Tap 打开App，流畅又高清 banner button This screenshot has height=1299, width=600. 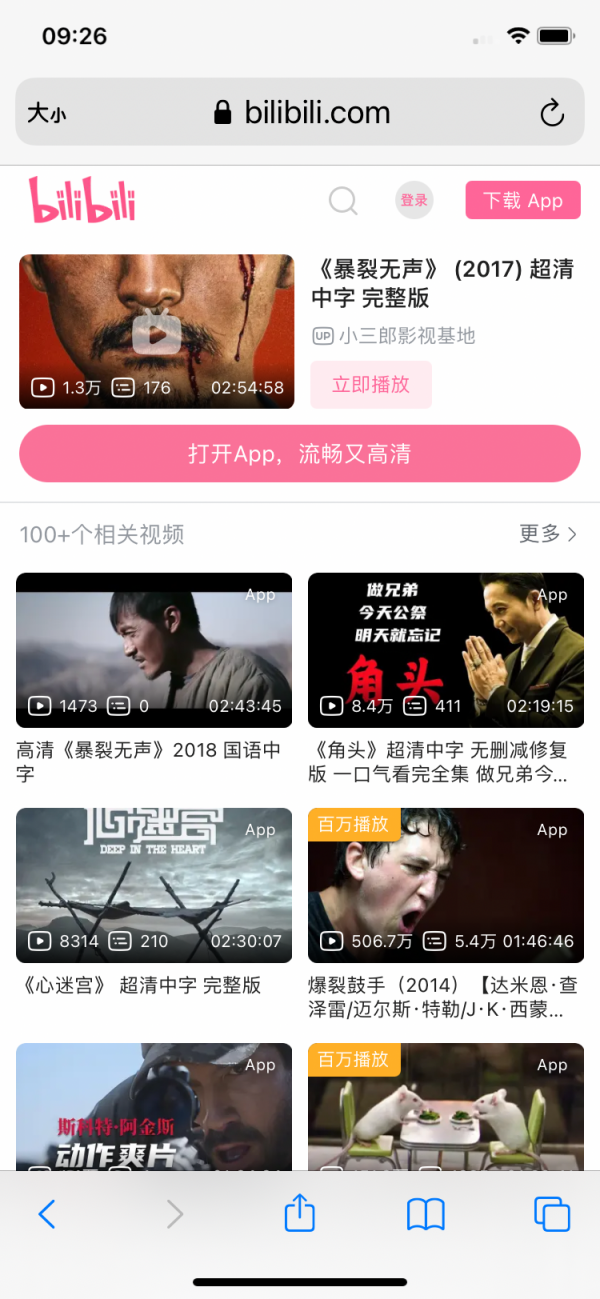point(300,454)
